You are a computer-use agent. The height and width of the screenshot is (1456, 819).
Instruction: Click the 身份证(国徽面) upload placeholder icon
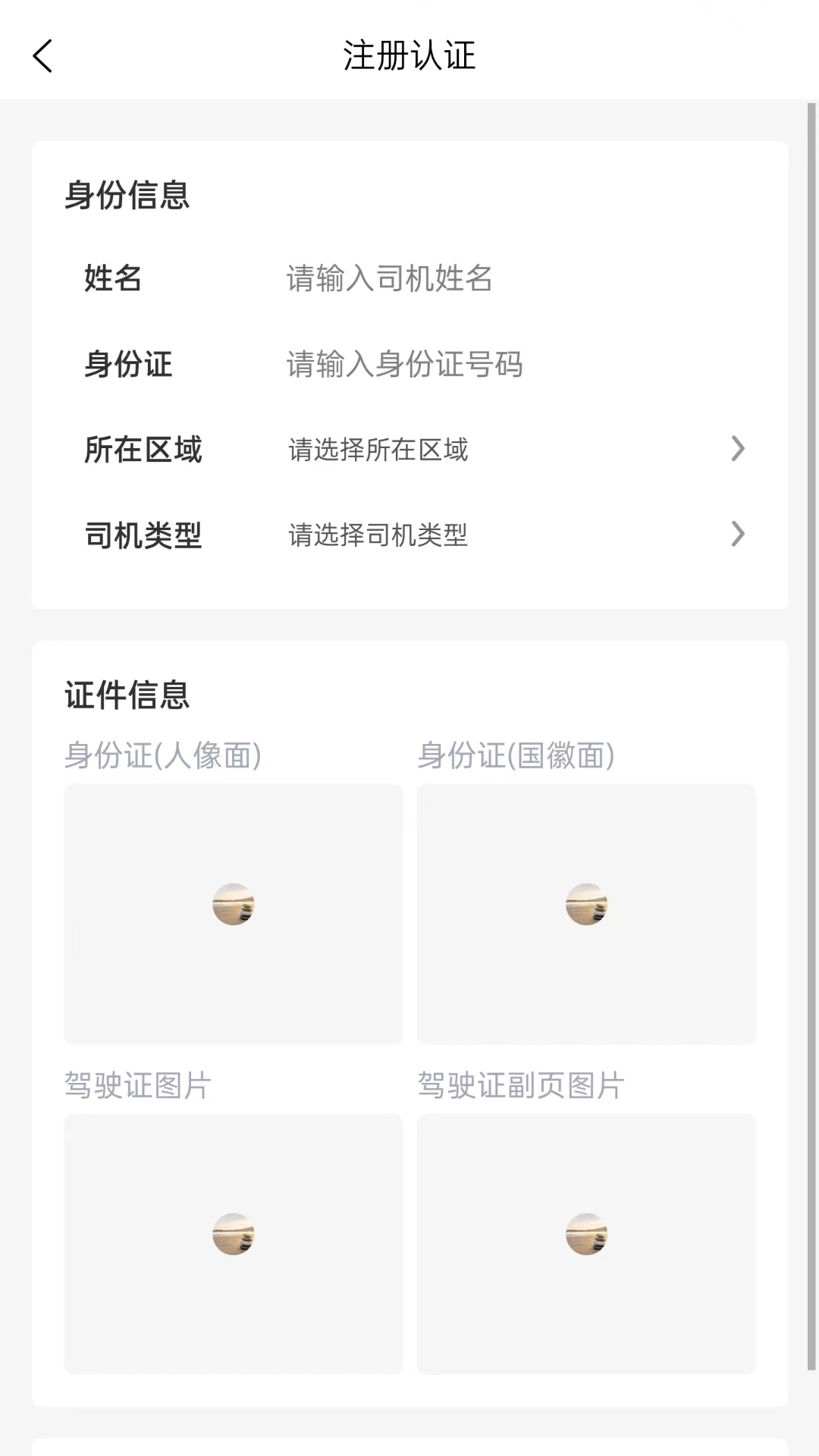[586, 905]
